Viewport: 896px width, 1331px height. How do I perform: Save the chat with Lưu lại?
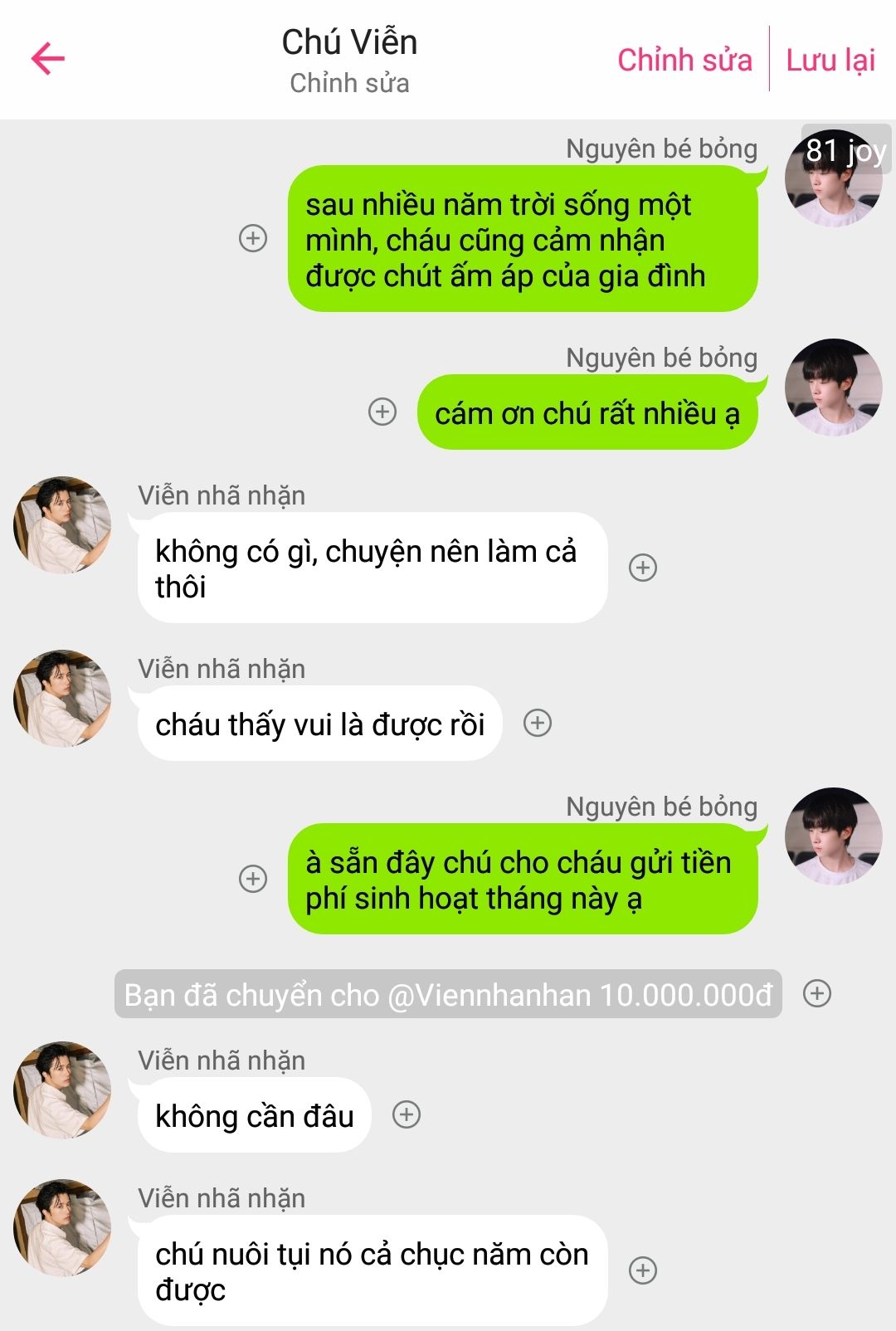[830, 60]
